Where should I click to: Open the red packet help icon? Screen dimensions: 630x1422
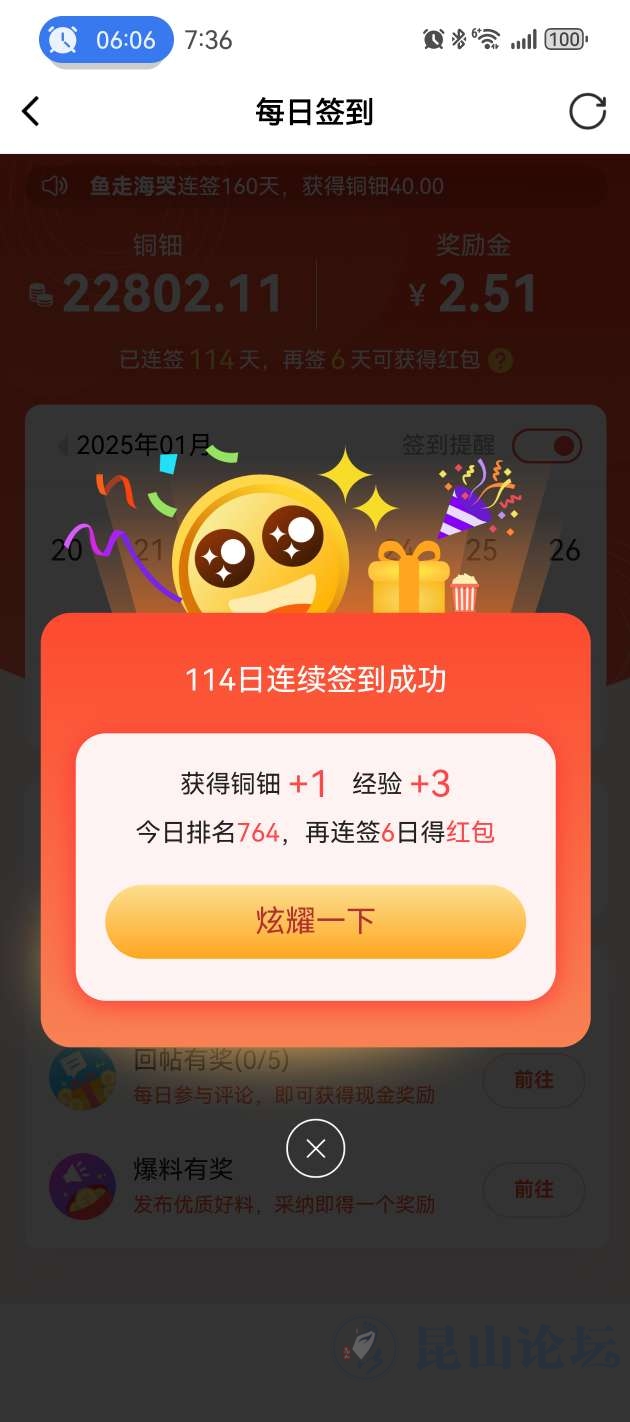(x=501, y=360)
